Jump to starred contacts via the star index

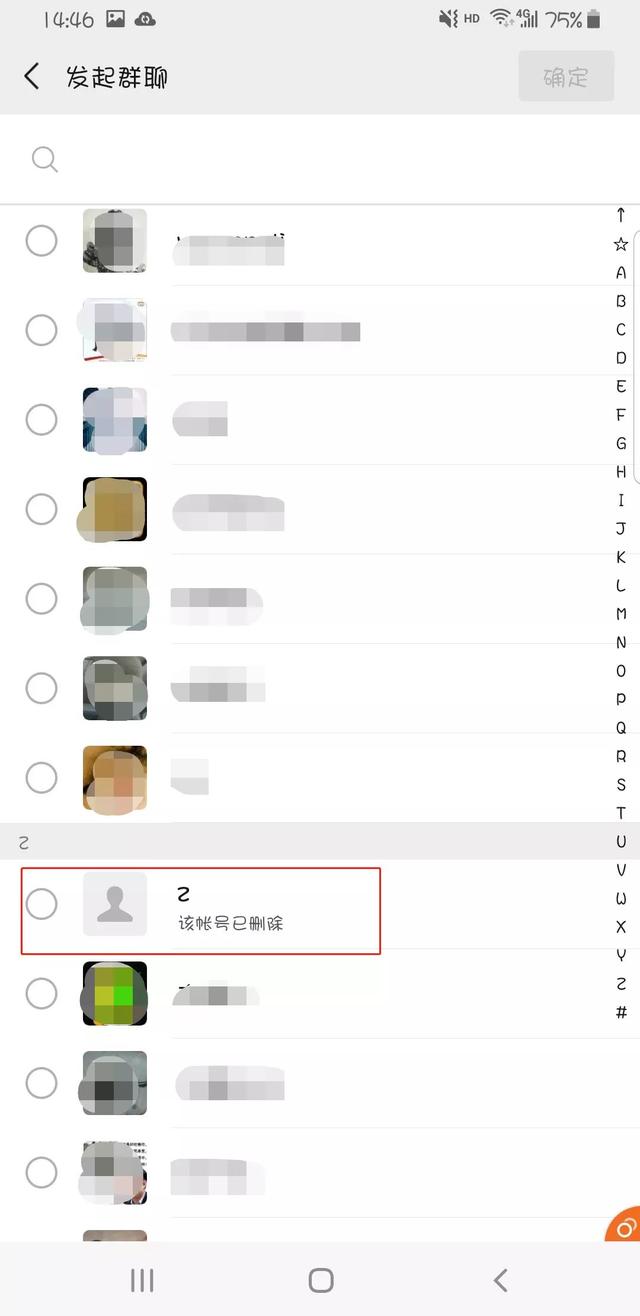621,244
